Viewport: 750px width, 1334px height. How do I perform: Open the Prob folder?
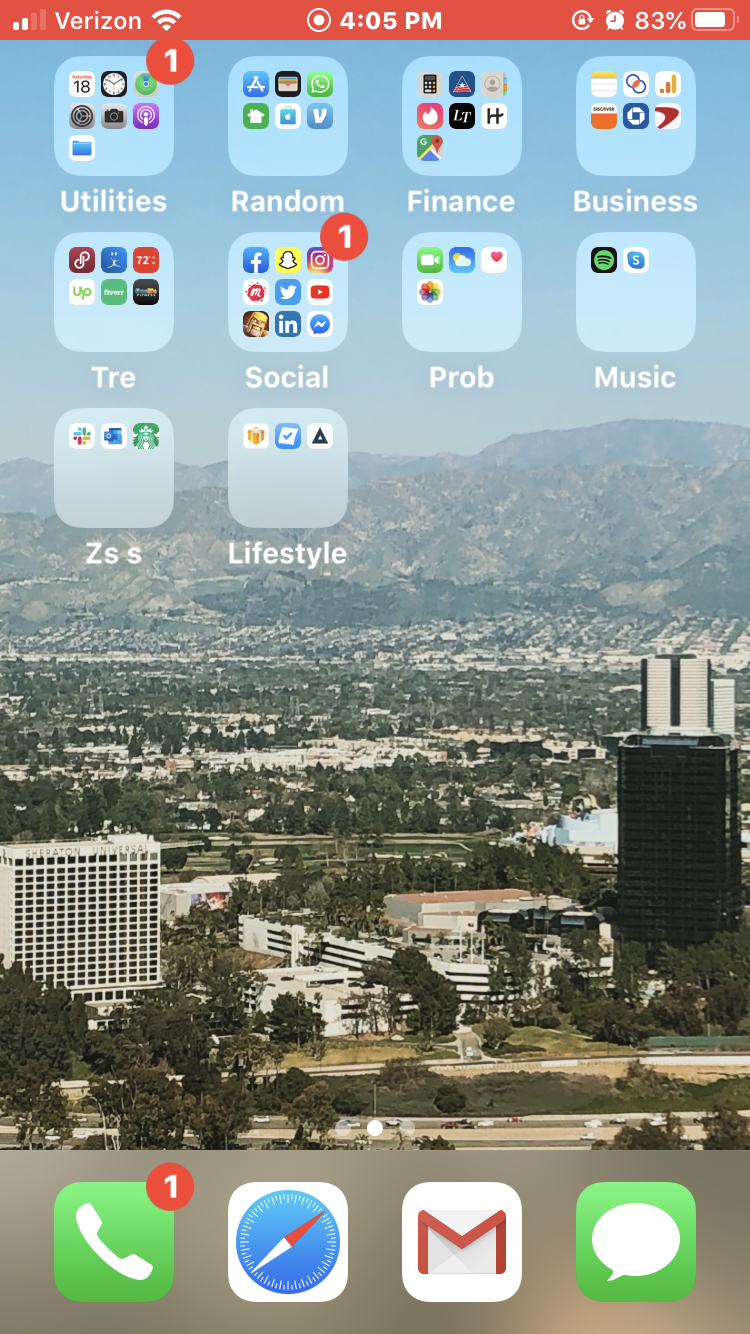point(461,292)
